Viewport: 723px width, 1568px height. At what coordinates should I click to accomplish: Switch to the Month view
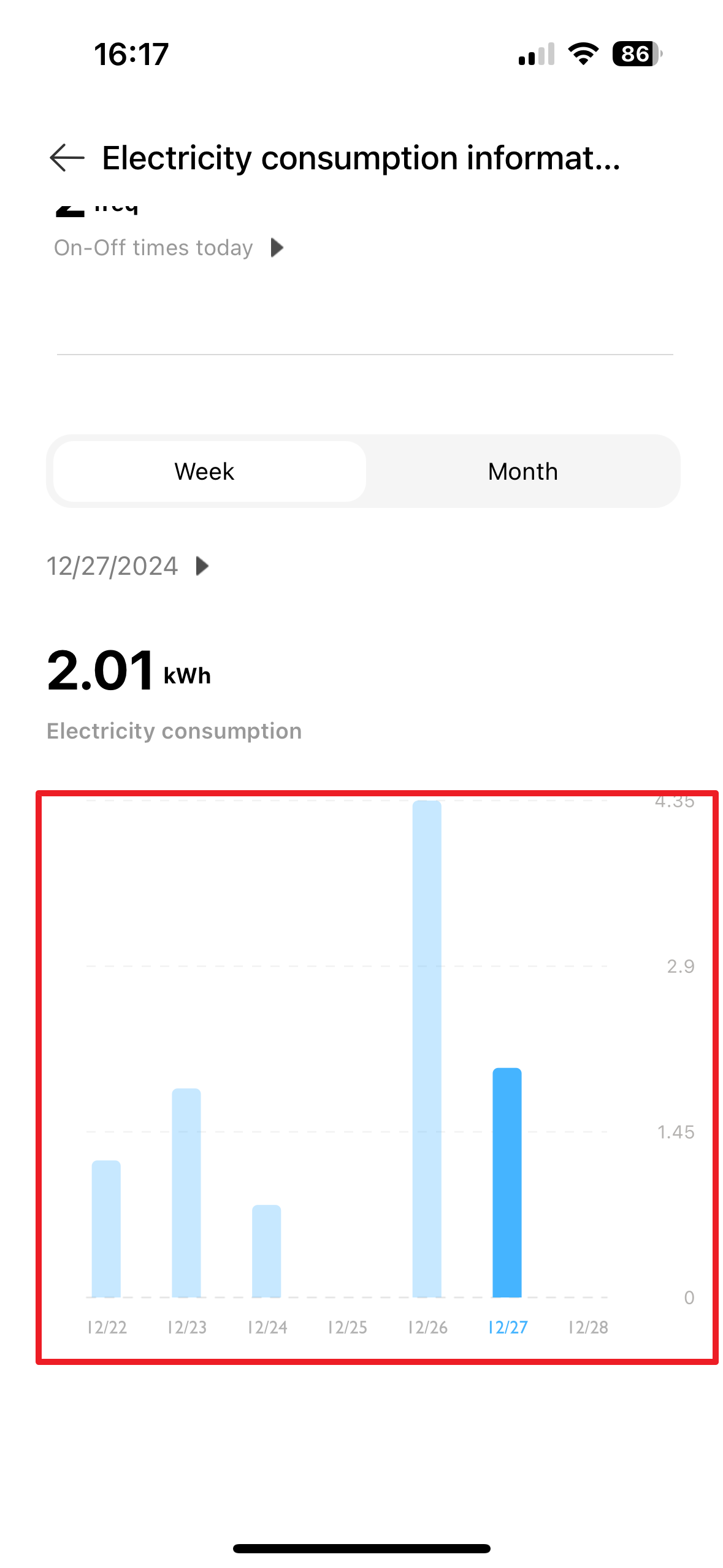click(522, 471)
